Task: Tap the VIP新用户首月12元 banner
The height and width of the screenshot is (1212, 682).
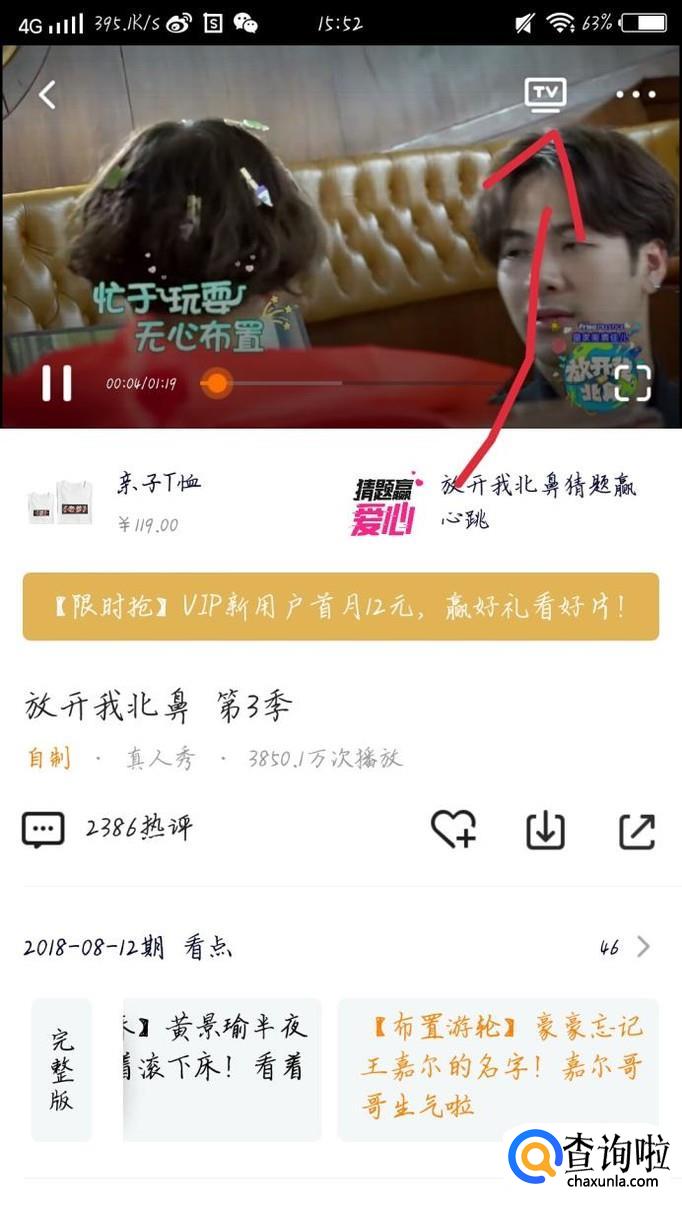Action: (341, 606)
